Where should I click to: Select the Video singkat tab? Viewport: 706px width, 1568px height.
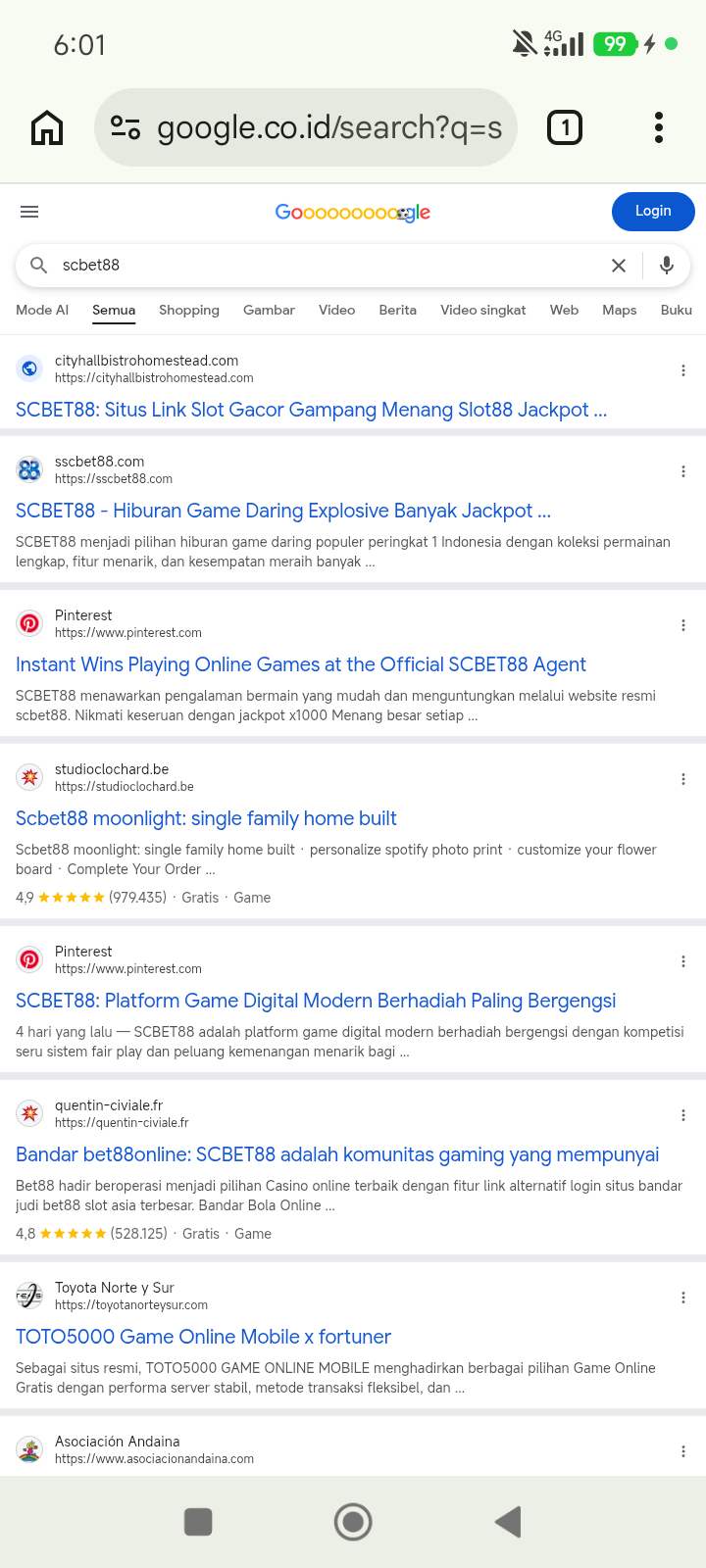point(483,310)
